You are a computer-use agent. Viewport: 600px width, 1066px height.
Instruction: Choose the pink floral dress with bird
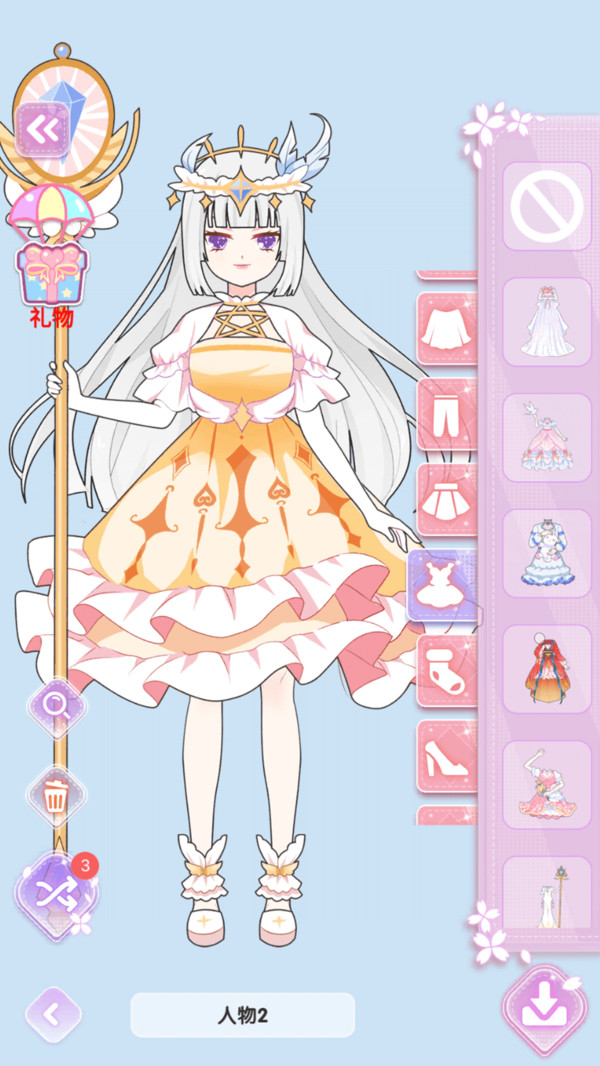tap(547, 437)
